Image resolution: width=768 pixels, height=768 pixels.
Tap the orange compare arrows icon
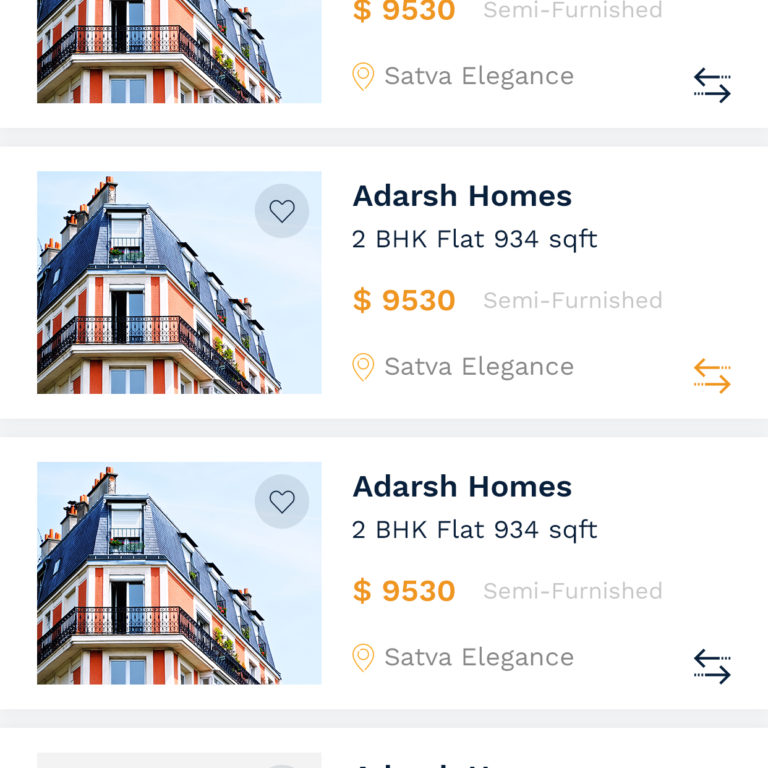[x=712, y=376]
